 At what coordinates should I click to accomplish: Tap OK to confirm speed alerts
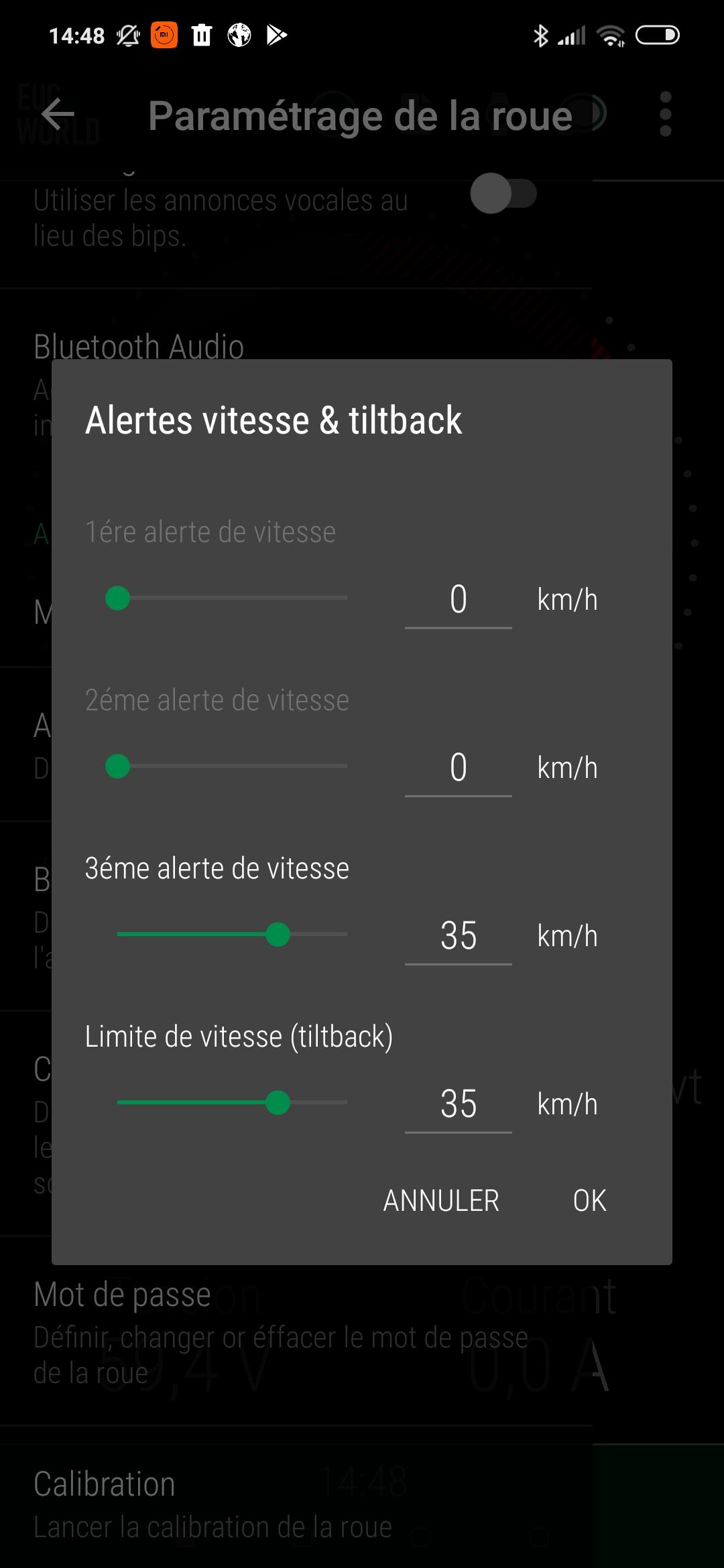[589, 1200]
